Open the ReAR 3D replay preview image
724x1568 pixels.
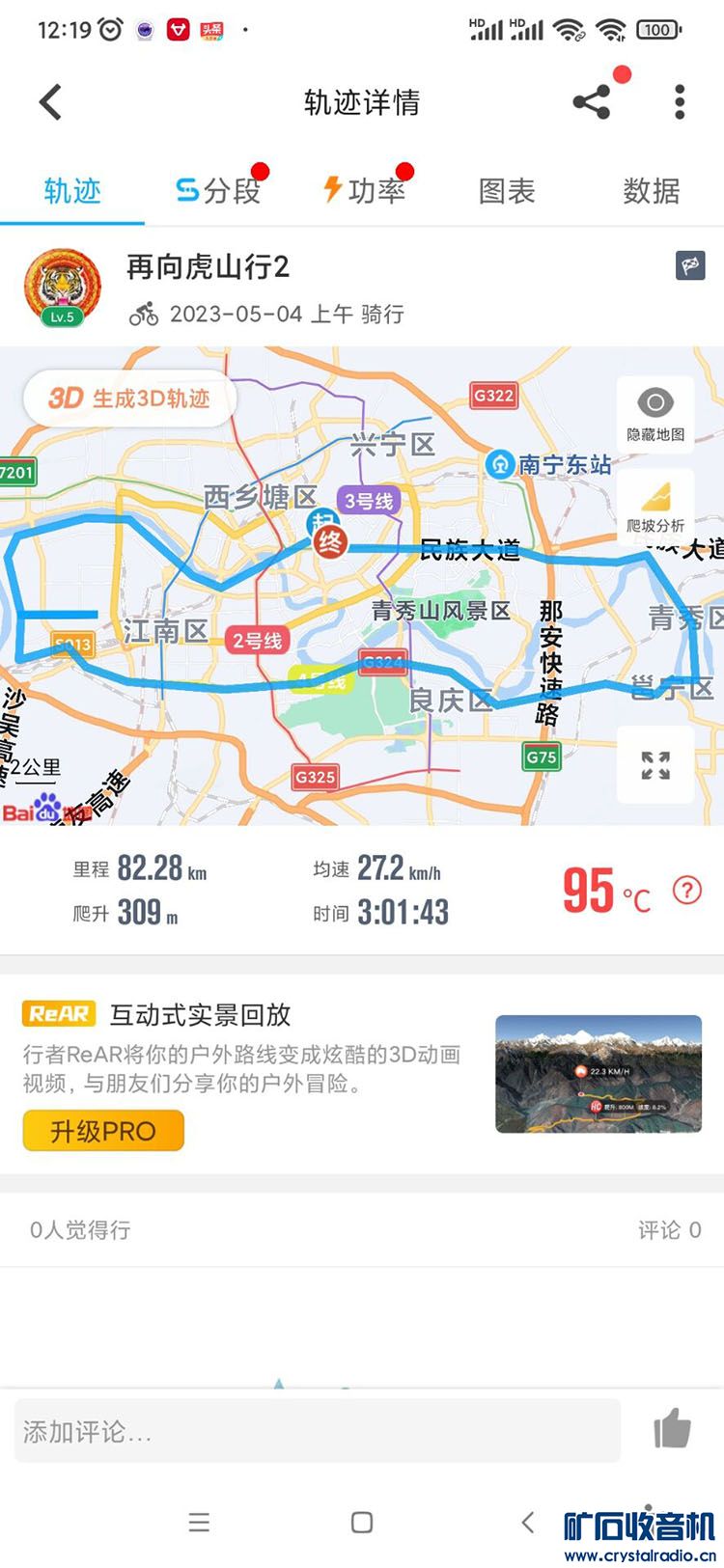(599, 1074)
